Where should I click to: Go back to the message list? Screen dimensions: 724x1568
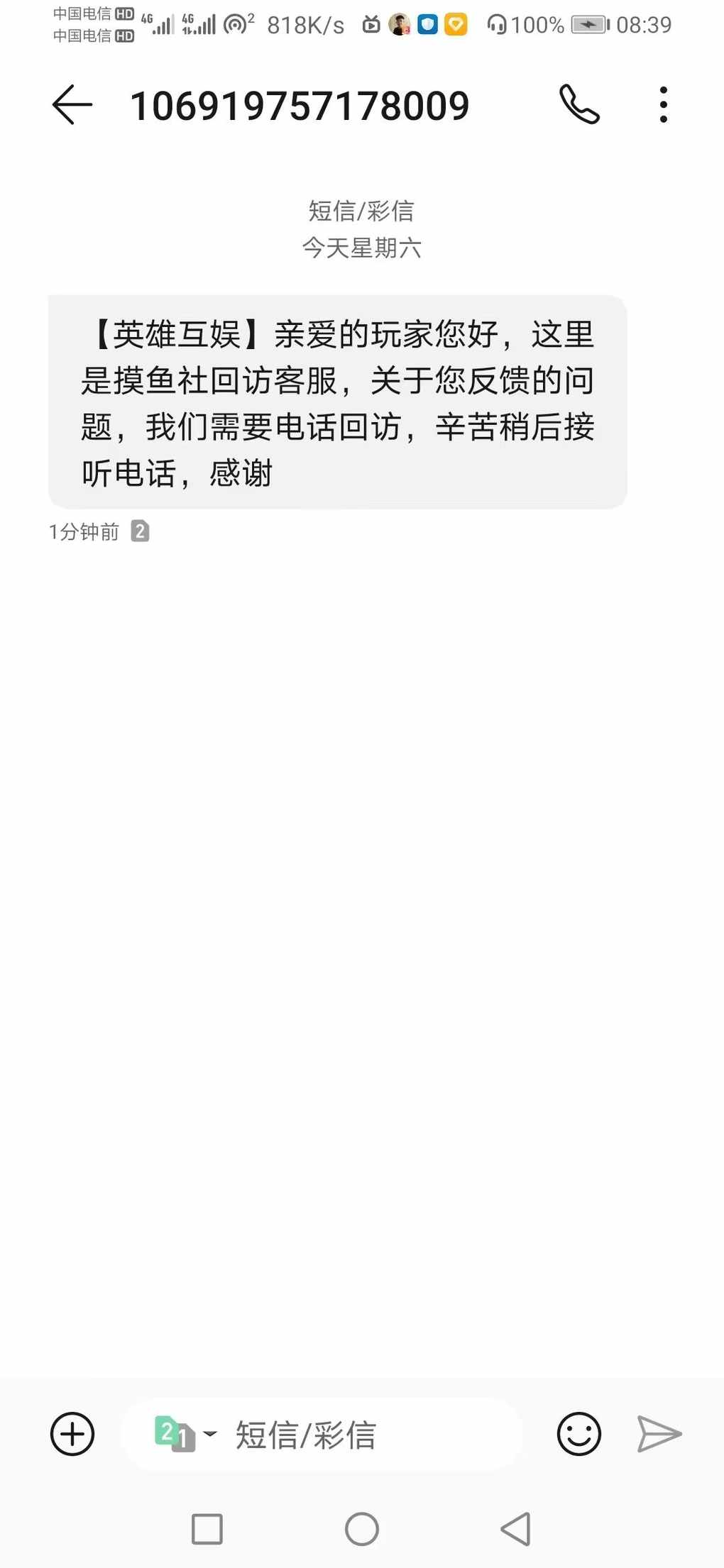point(72,105)
